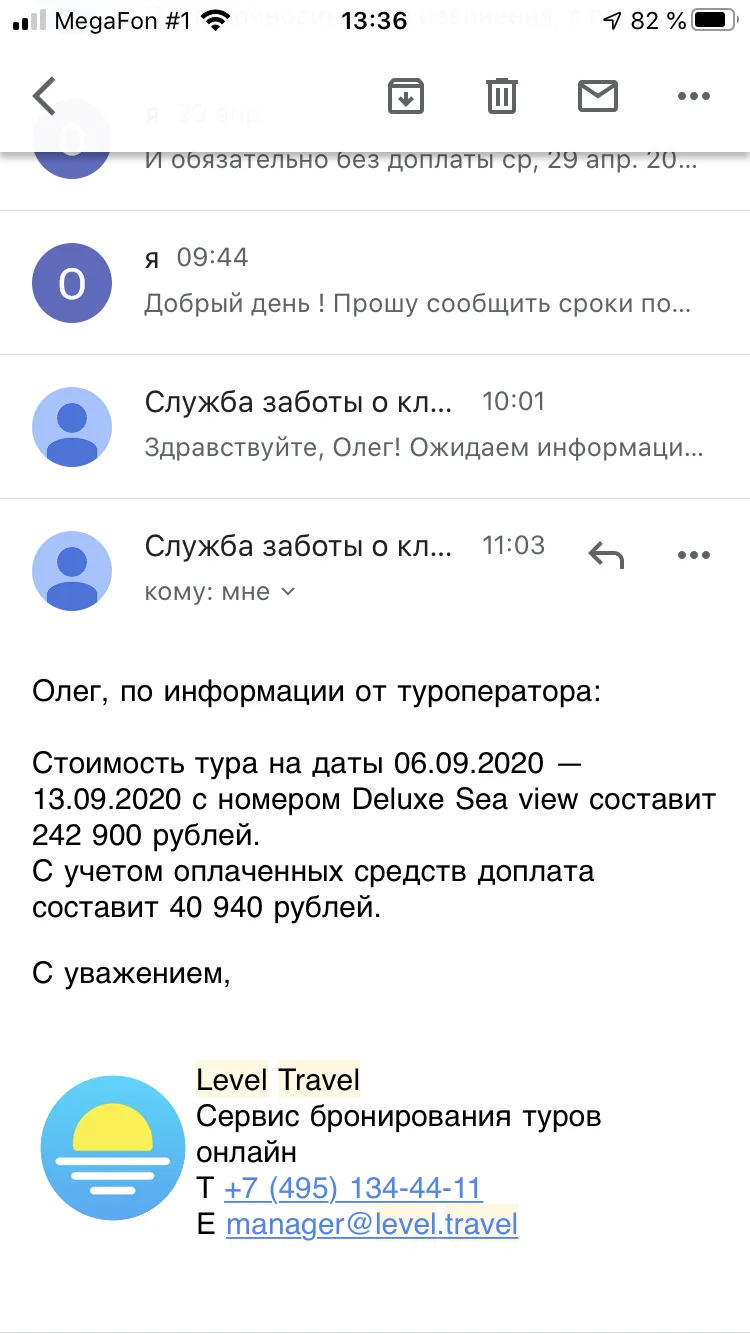The height and width of the screenshot is (1334, 750).
Task: Expand the 10:01 message from Служба заботы
Action: click(x=375, y=427)
